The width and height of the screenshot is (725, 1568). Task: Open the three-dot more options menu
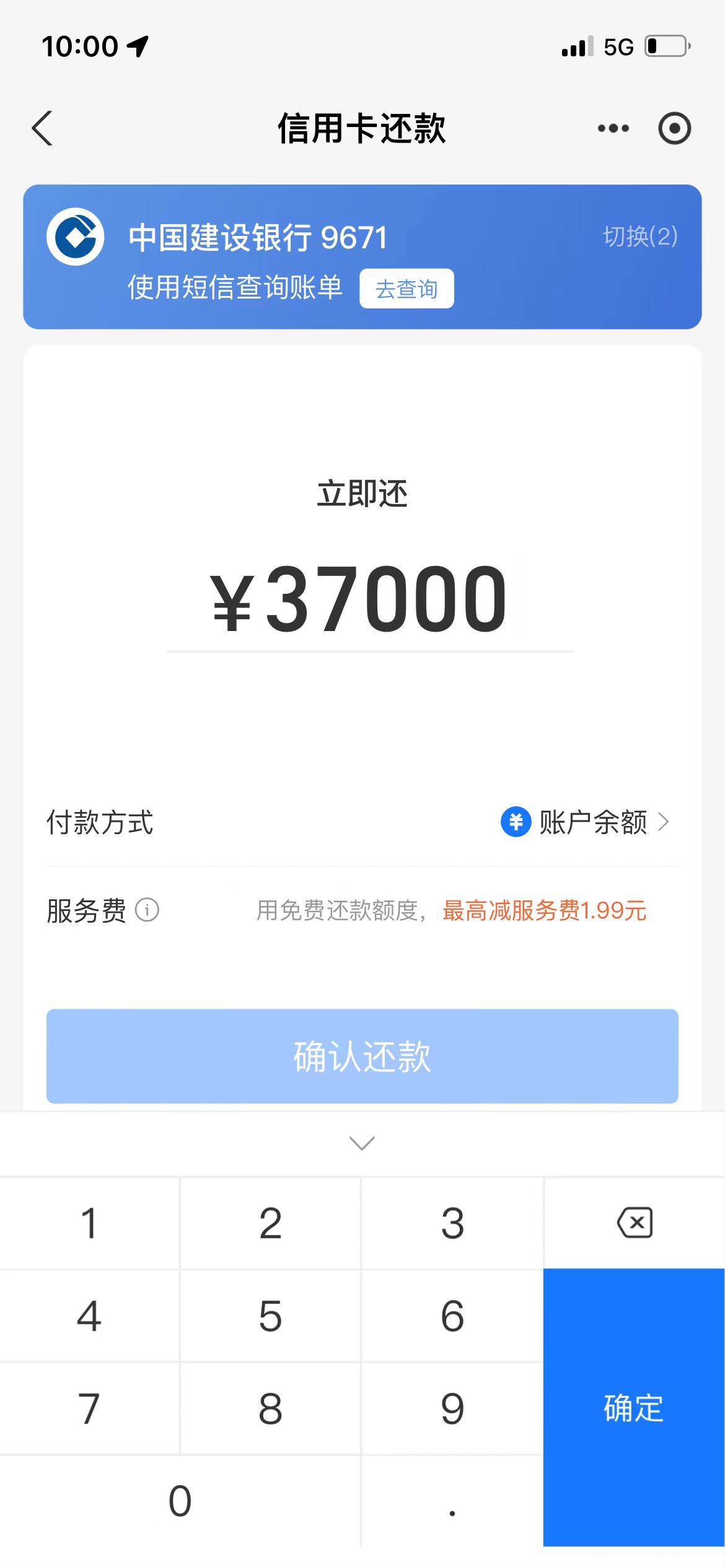(613, 128)
